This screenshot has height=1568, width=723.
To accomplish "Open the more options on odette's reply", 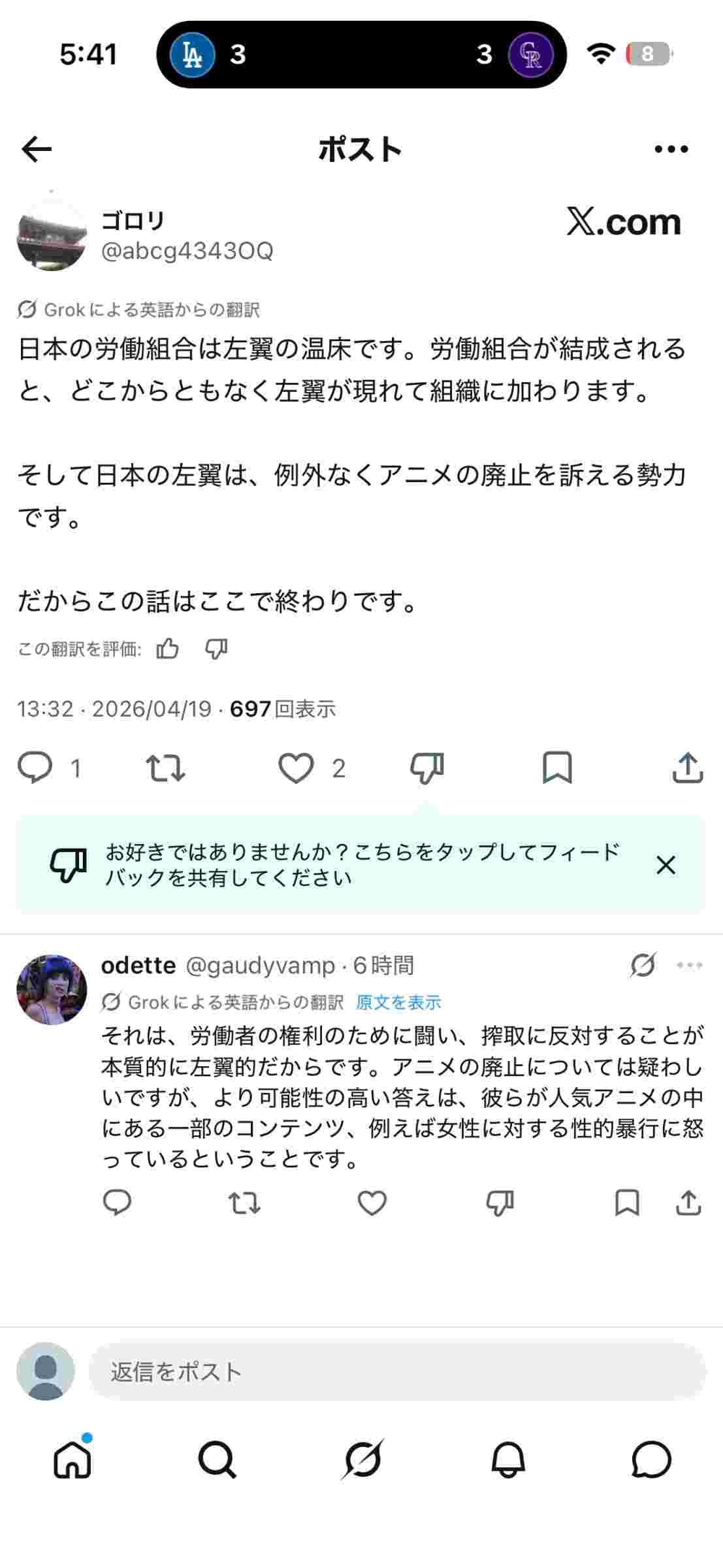I will [x=690, y=965].
